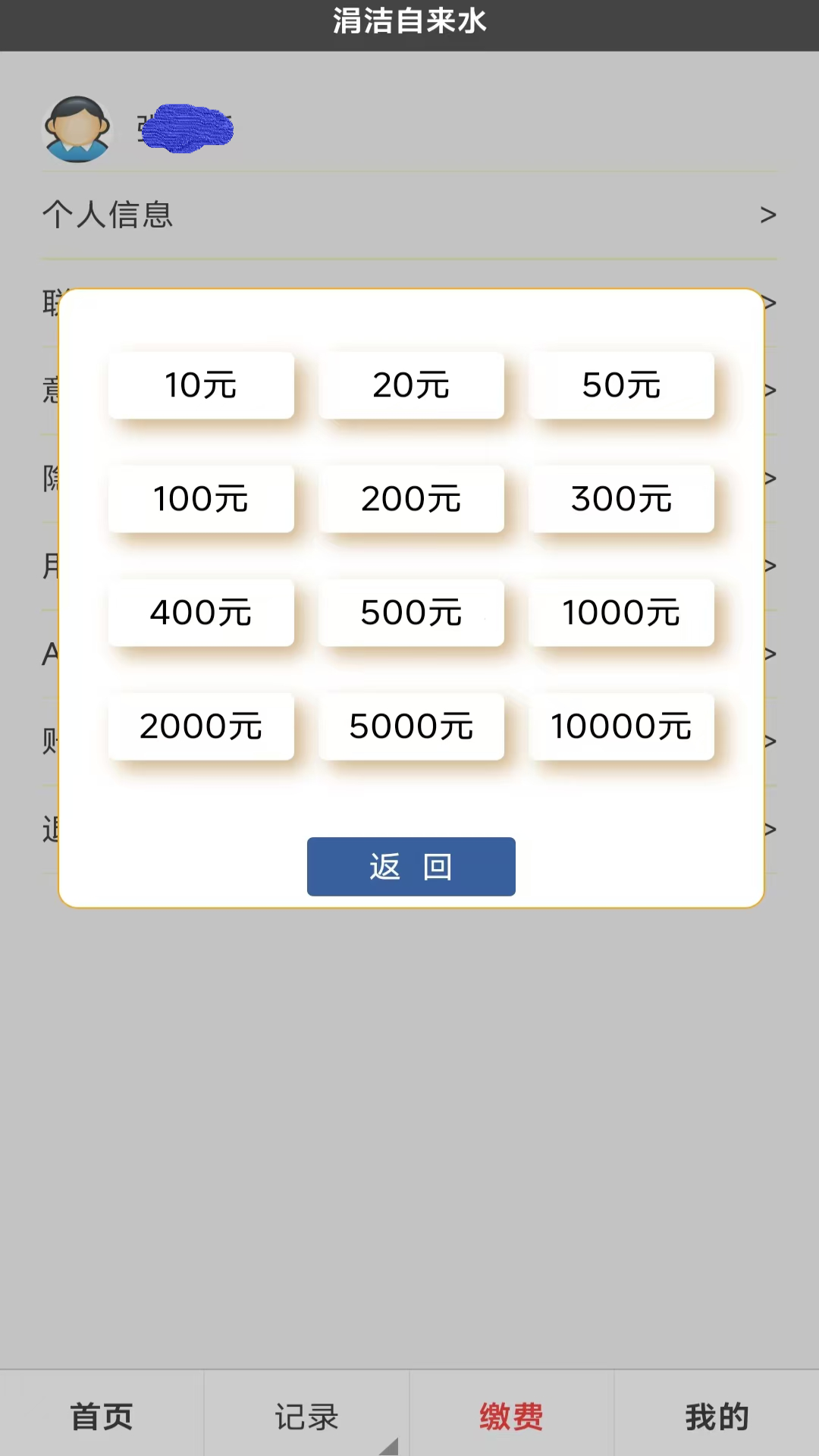
Task: Pick the 500元 amount
Action: [x=411, y=613]
